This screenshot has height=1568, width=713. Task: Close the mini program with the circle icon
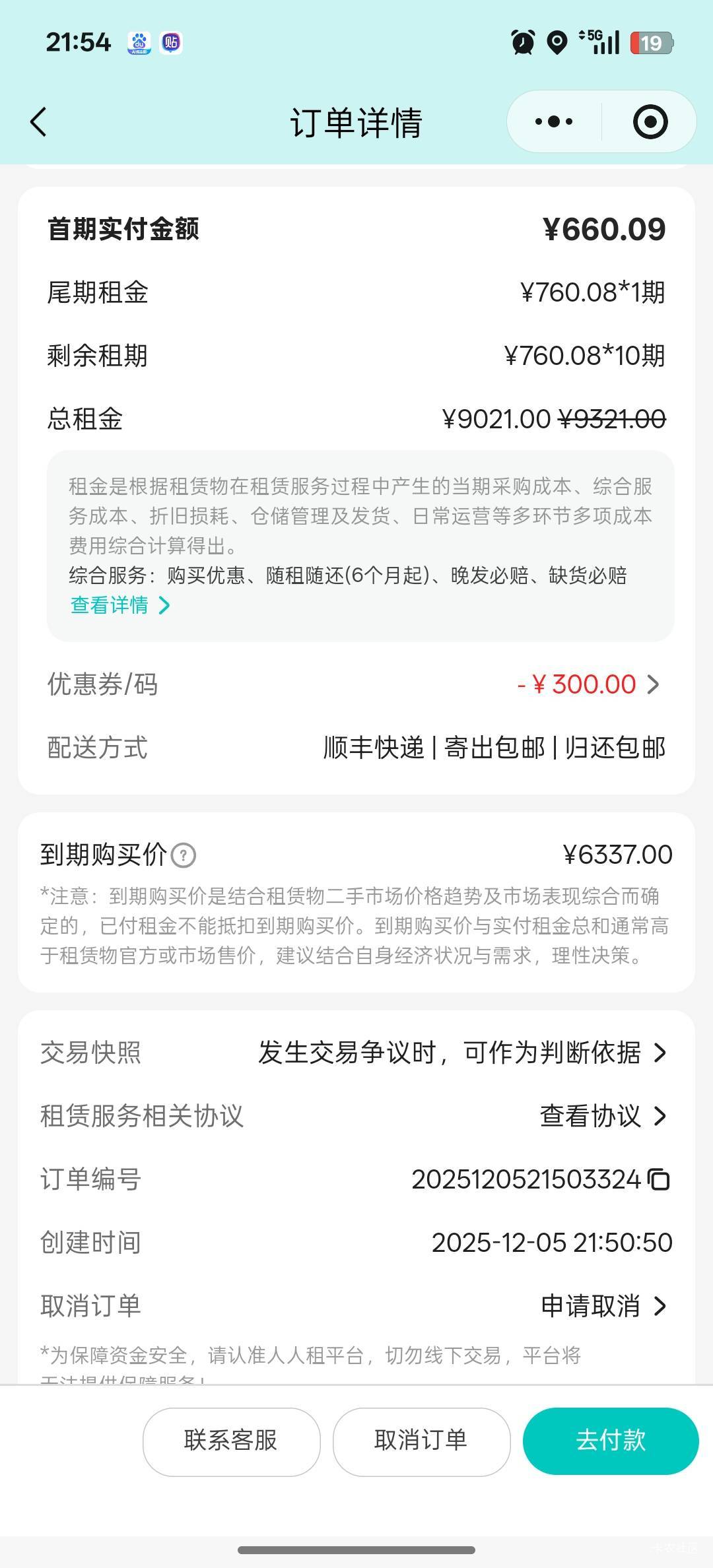tap(650, 122)
